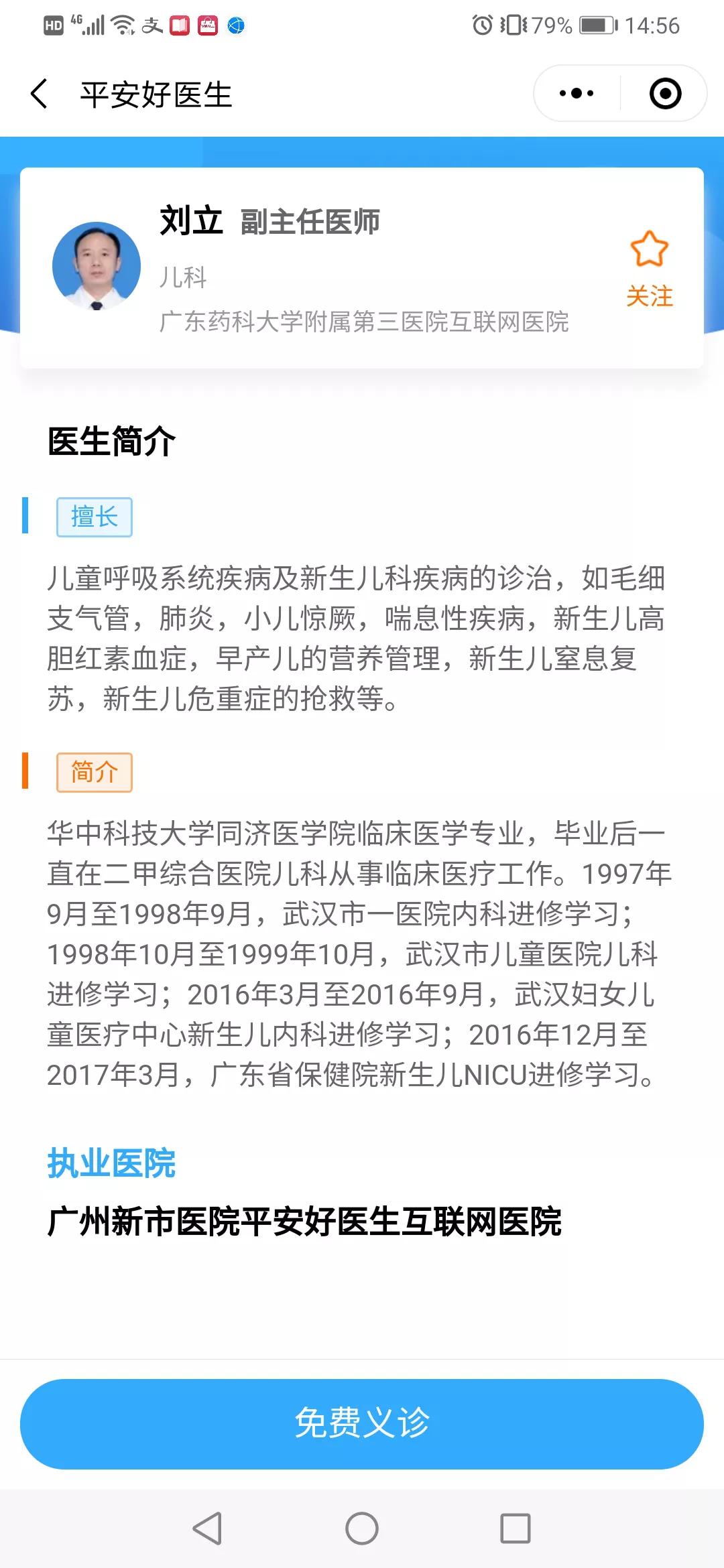Select the 擅长 specialty tag
The width and height of the screenshot is (724, 1568).
coord(95,516)
